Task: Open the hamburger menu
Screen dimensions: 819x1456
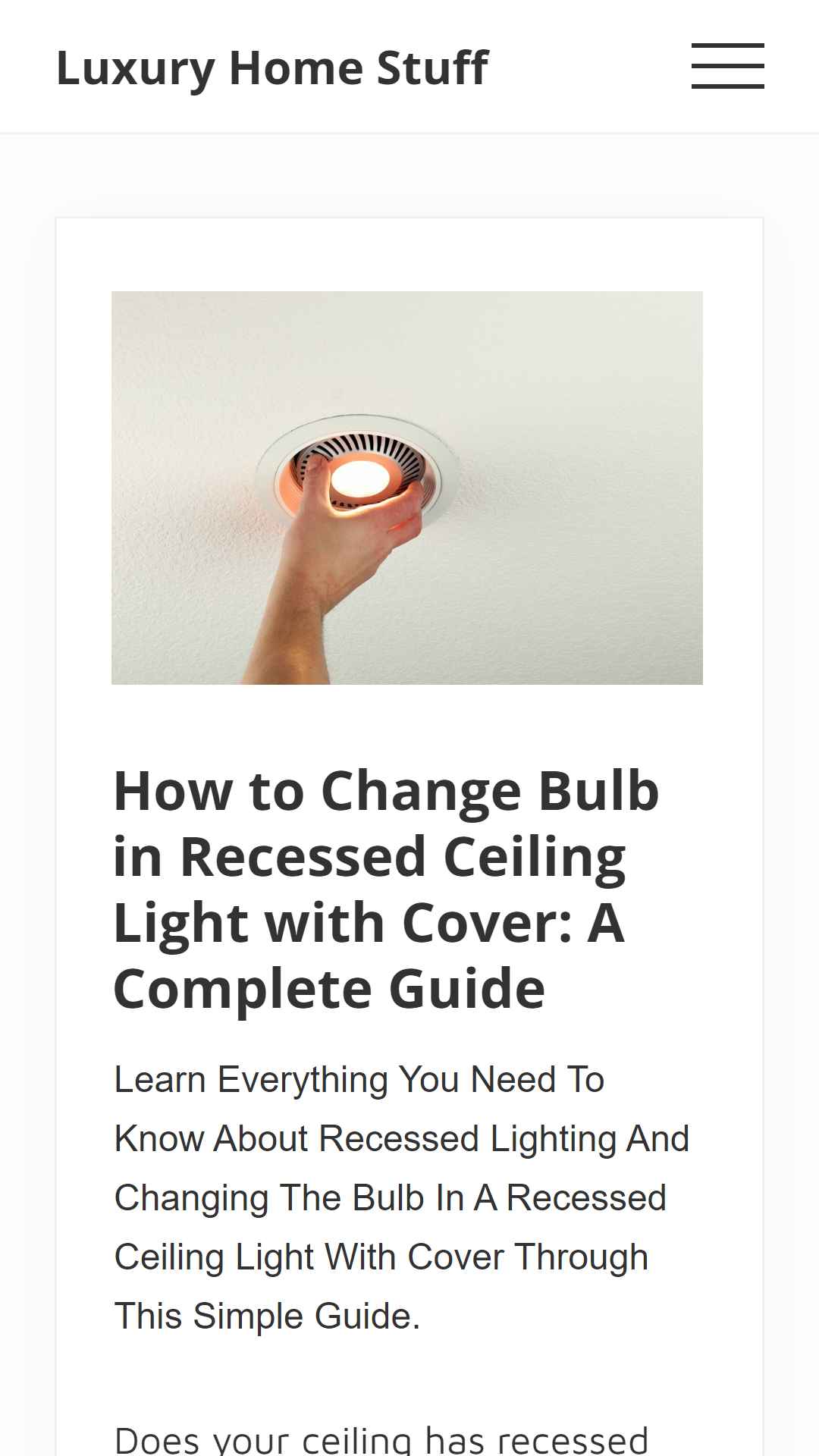Action: 727,66
